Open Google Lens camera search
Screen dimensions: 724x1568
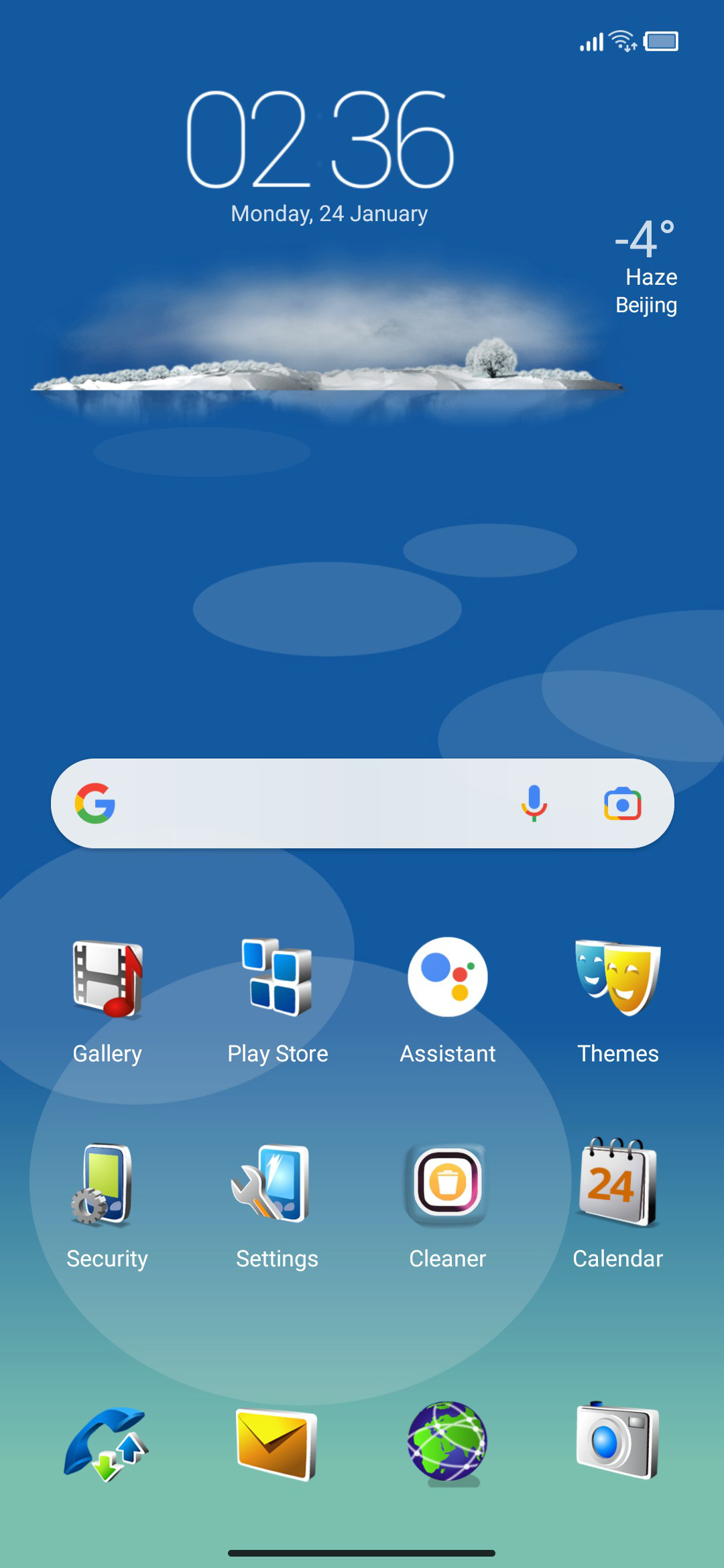click(623, 803)
